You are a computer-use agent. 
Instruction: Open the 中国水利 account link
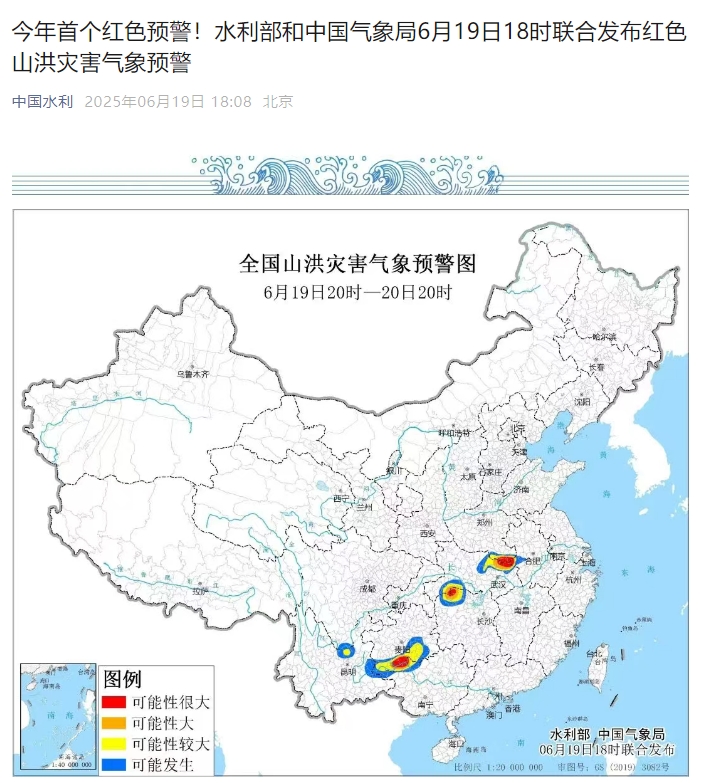42,101
